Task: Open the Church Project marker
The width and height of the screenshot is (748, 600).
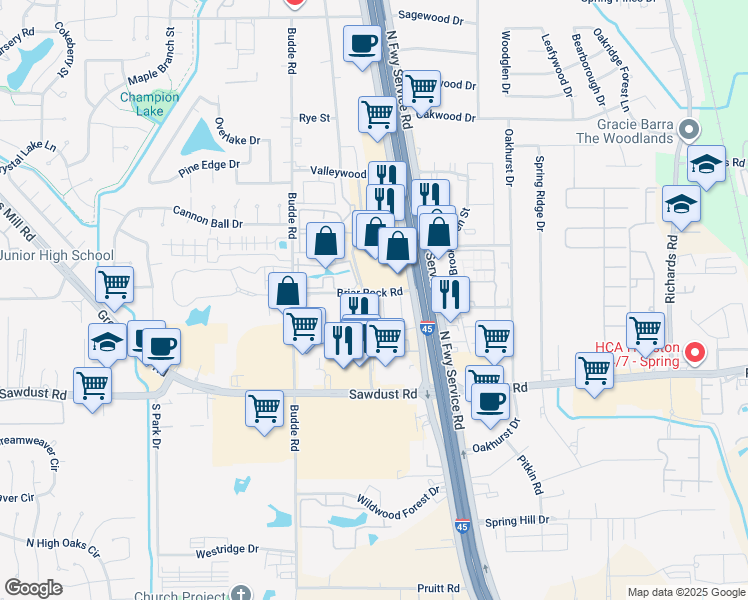Action: coord(240,594)
